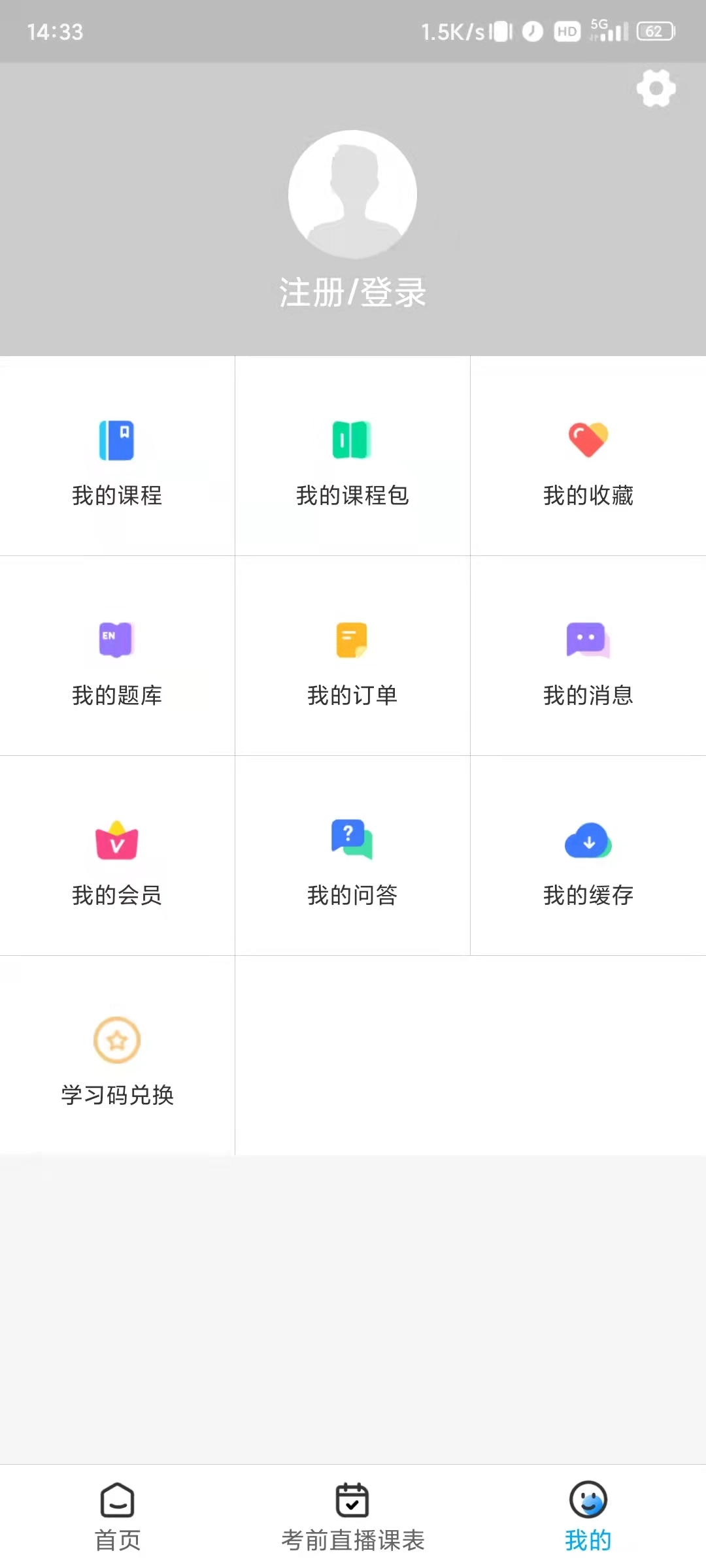Select the 首页 home tab
Viewport: 706px width, 1568px height.
[118, 1509]
